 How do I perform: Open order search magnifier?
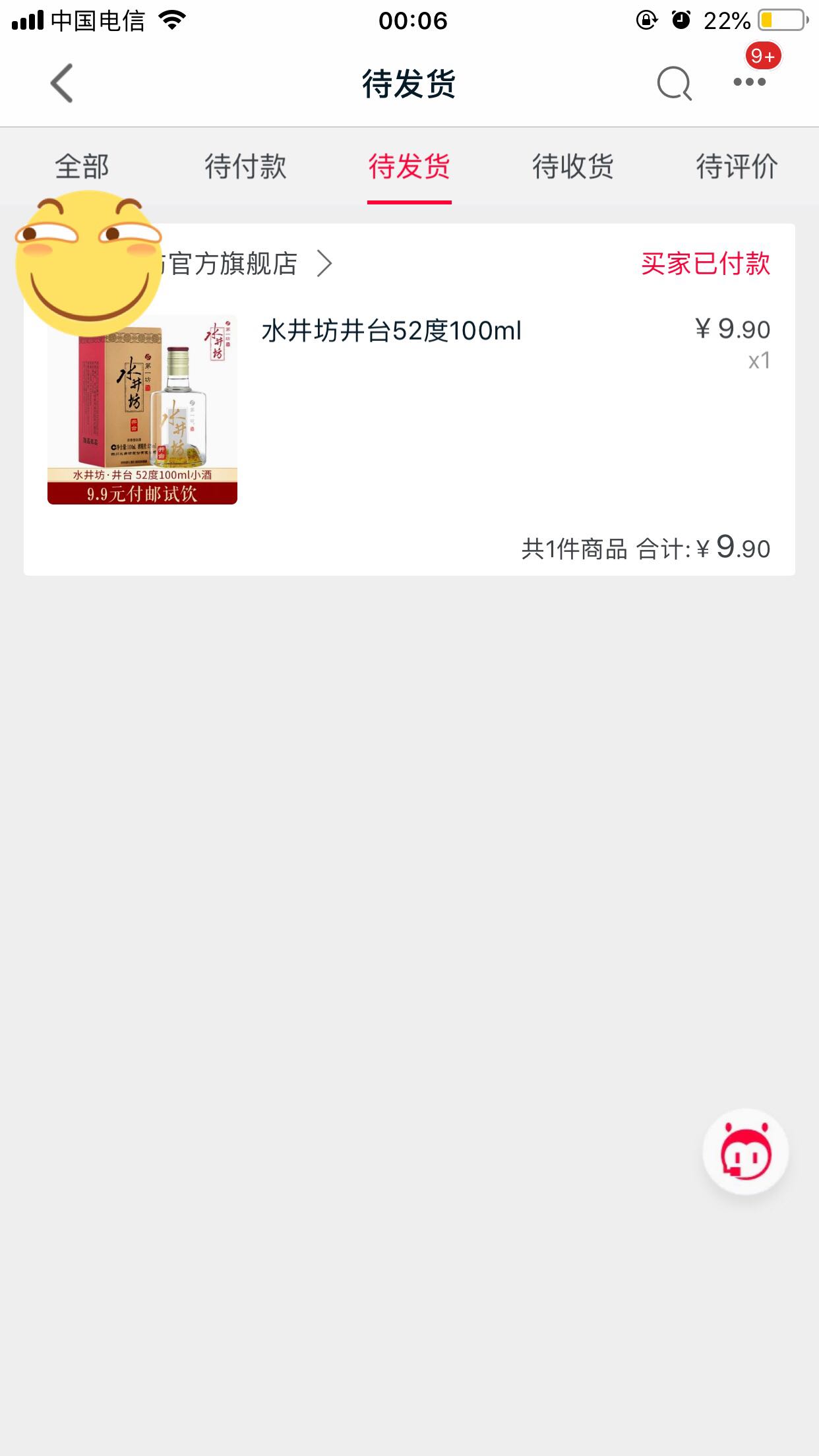(674, 84)
